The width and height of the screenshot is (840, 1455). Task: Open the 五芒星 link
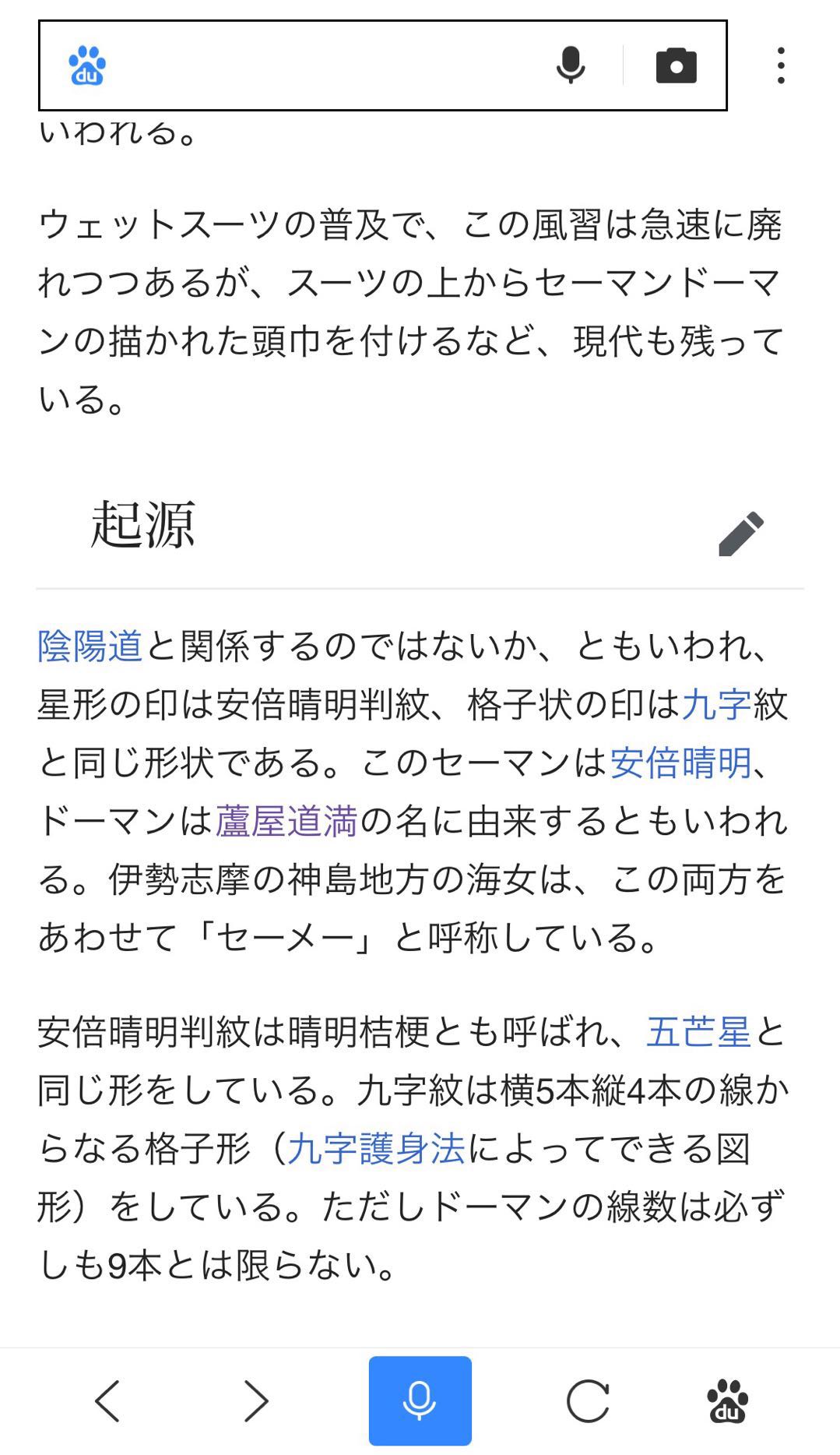point(698,1033)
